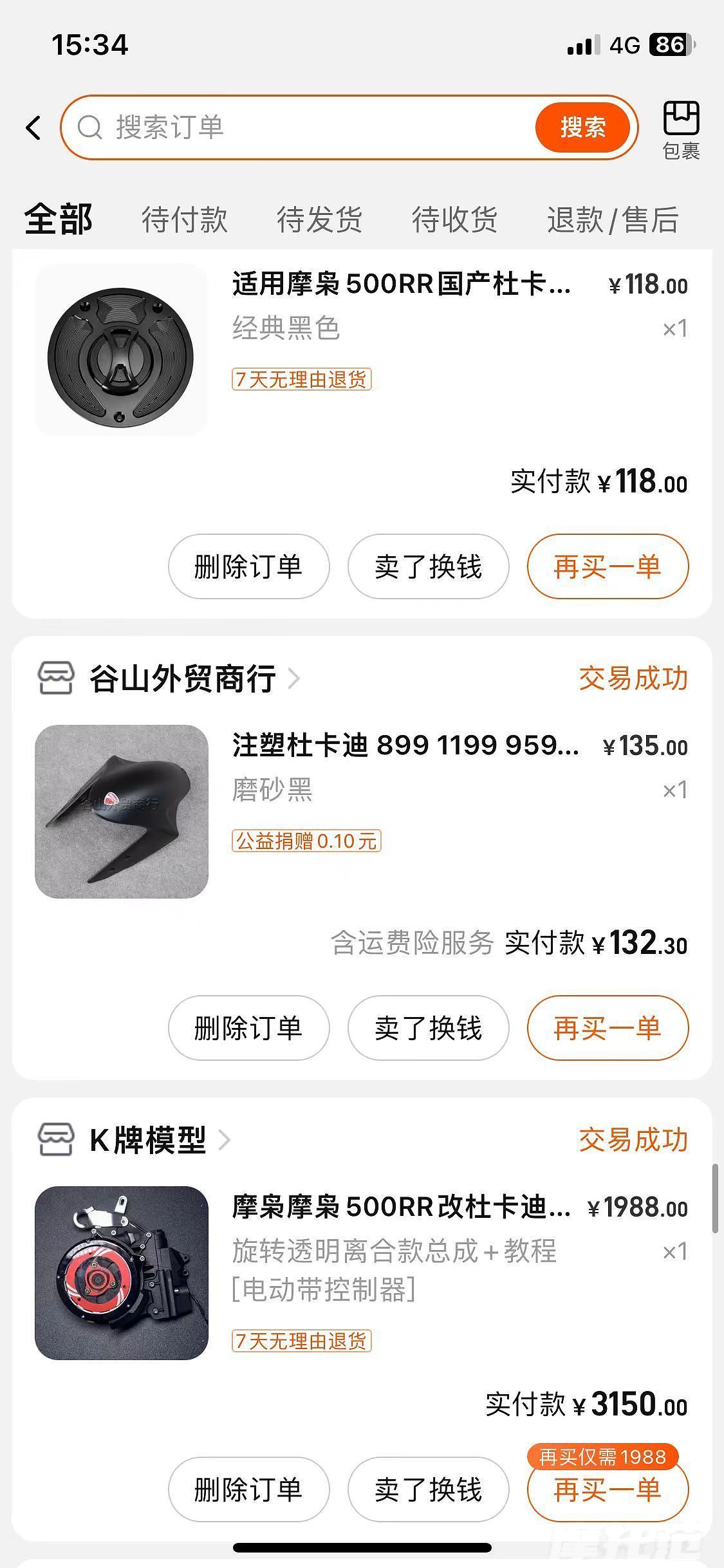724x1568 pixels.
Task: Delete the ¥3150.00 clutch order
Action: (x=248, y=1489)
